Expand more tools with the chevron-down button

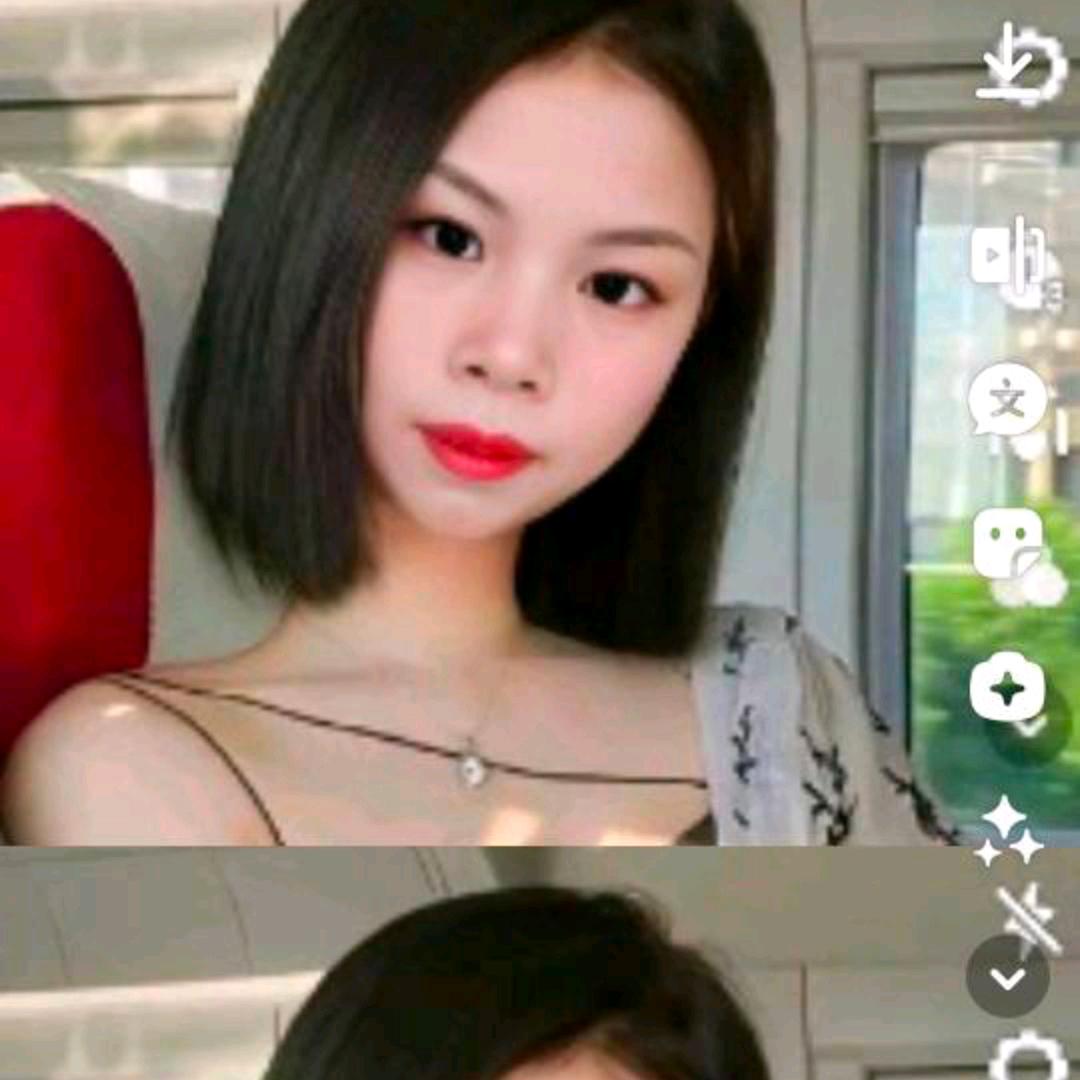tap(1008, 977)
